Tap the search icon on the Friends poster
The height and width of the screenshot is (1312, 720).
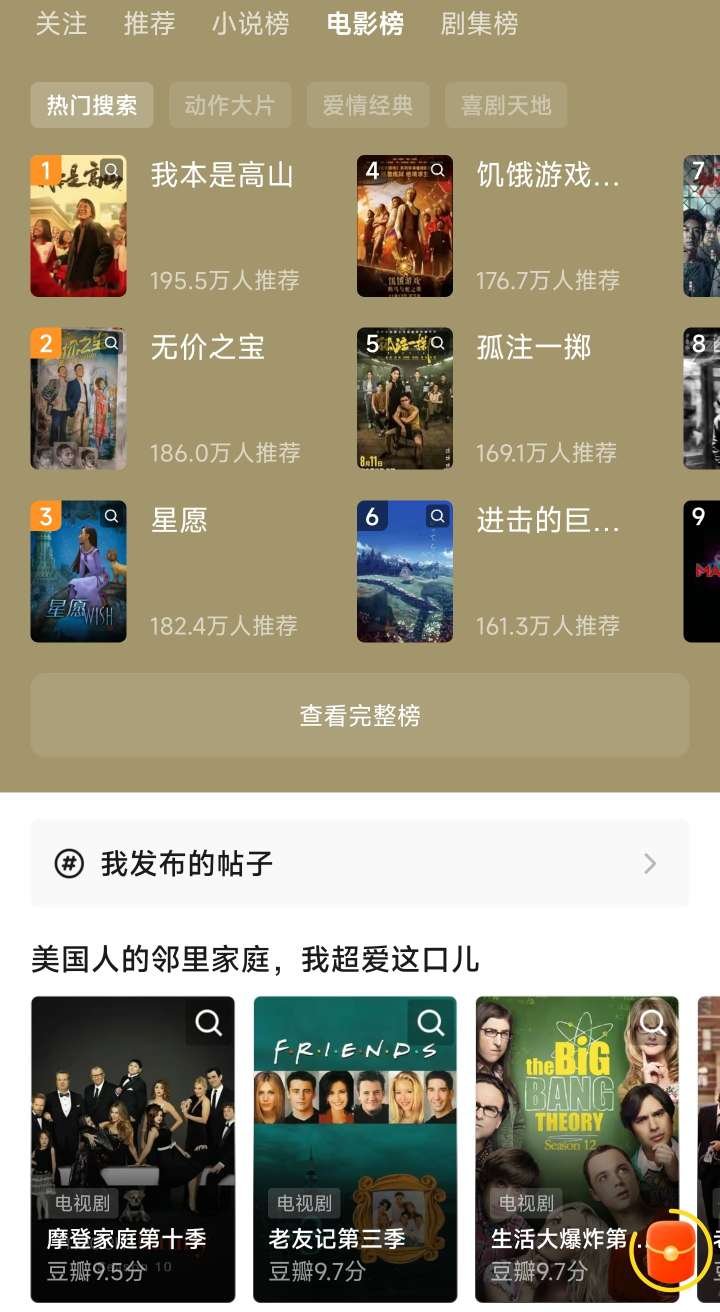point(431,1022)
